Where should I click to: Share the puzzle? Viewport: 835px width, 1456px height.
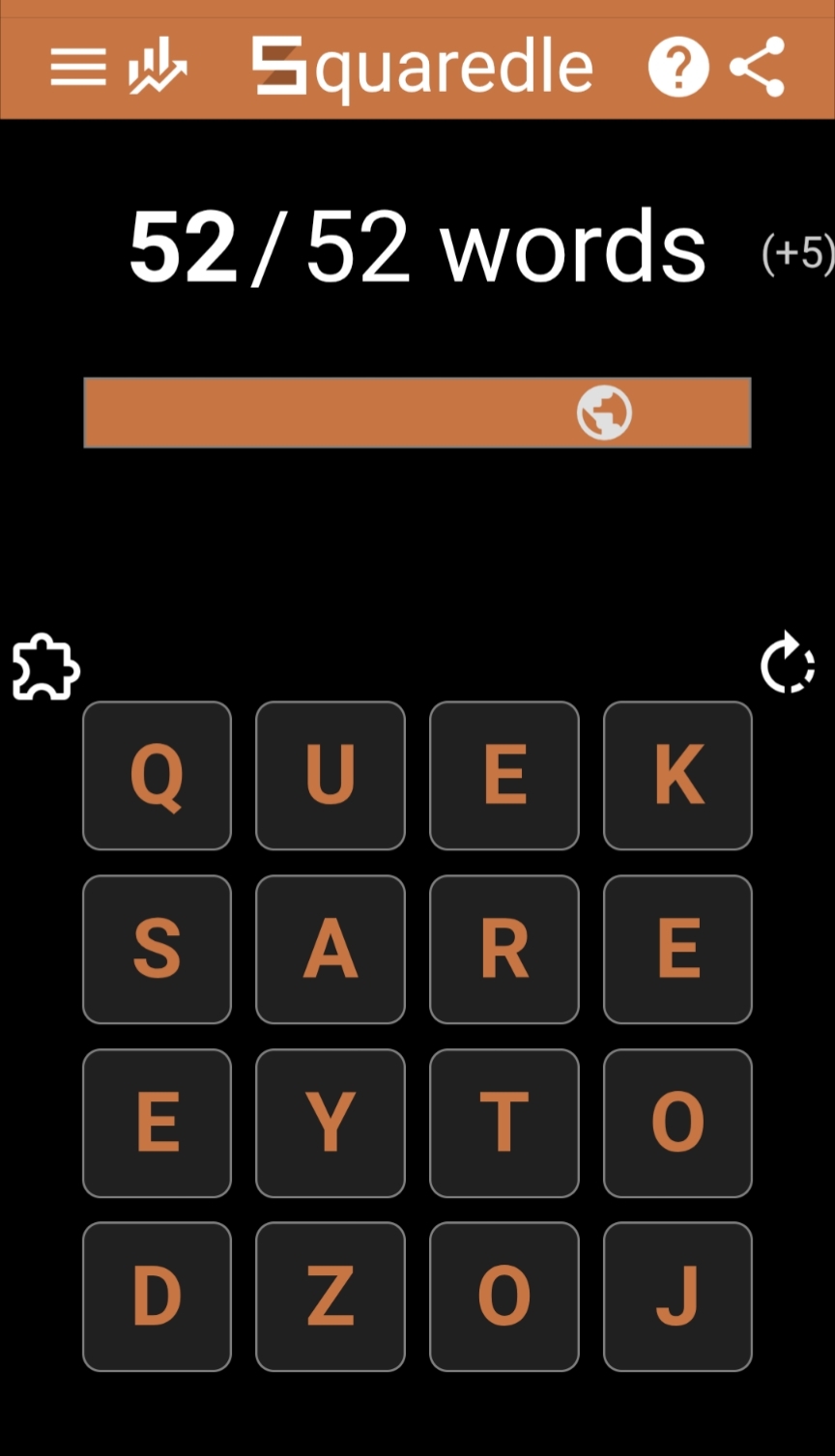757,68
